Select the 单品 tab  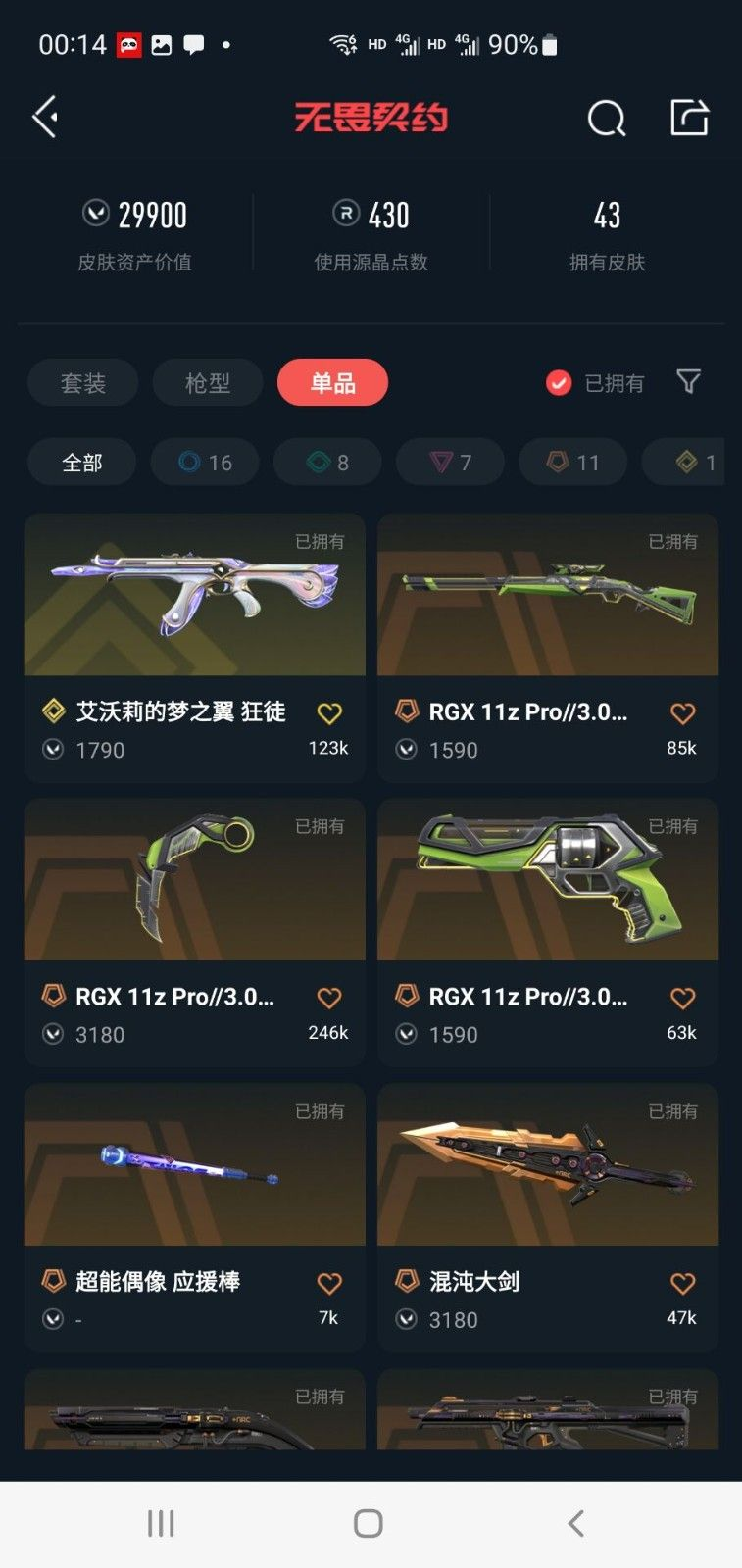click(332, 383)
